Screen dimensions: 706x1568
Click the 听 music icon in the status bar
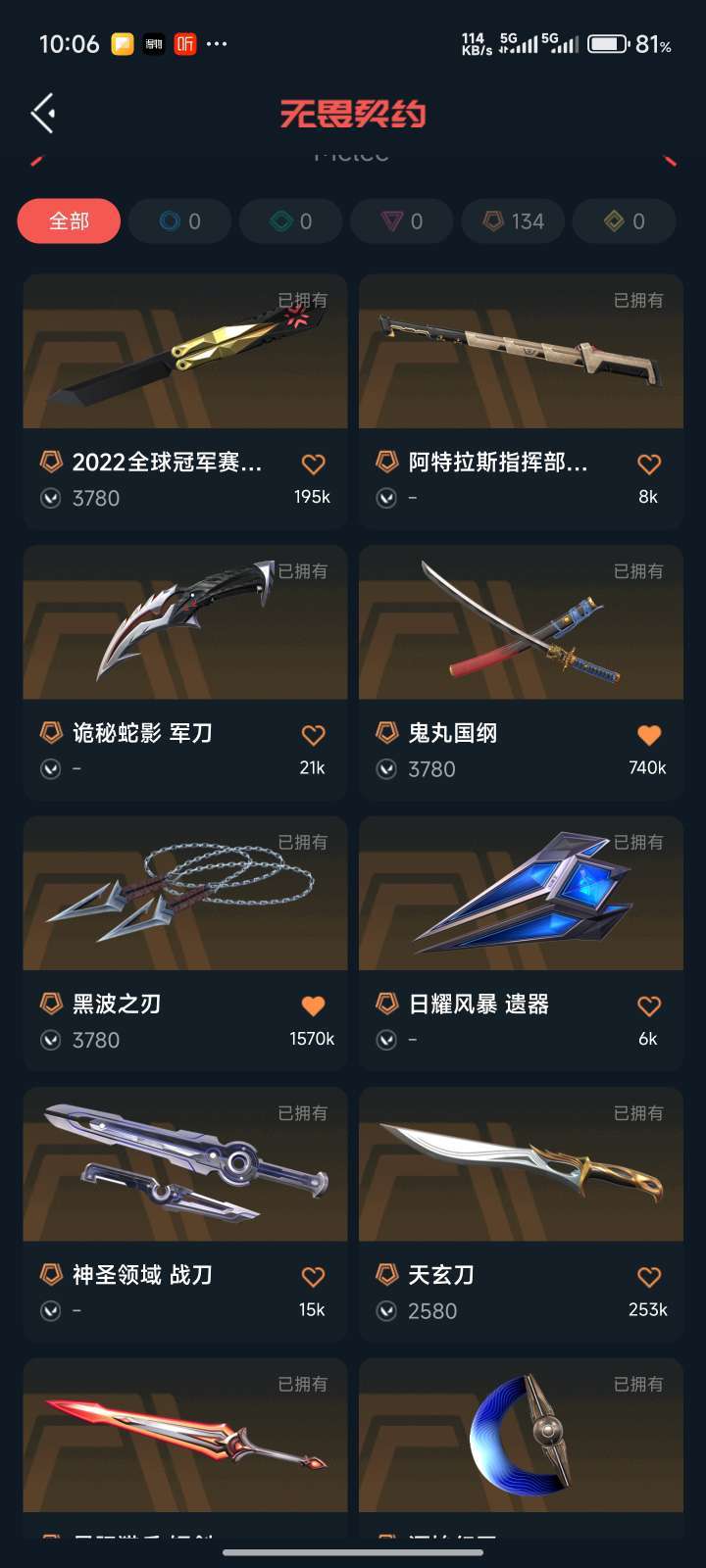[x=184, y=43]
